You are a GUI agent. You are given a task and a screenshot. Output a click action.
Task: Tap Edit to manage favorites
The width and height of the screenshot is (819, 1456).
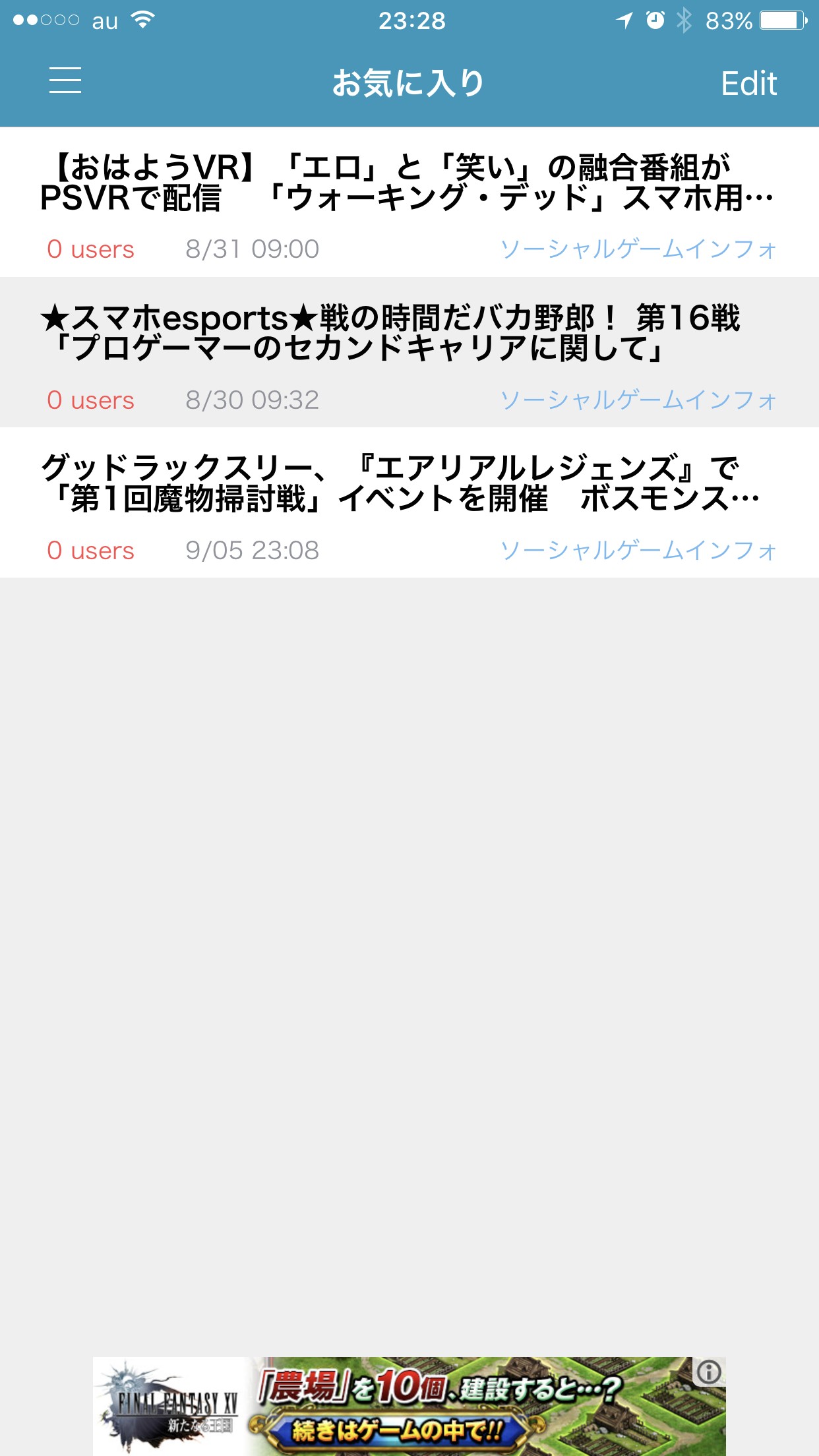(x=748, y=84)
